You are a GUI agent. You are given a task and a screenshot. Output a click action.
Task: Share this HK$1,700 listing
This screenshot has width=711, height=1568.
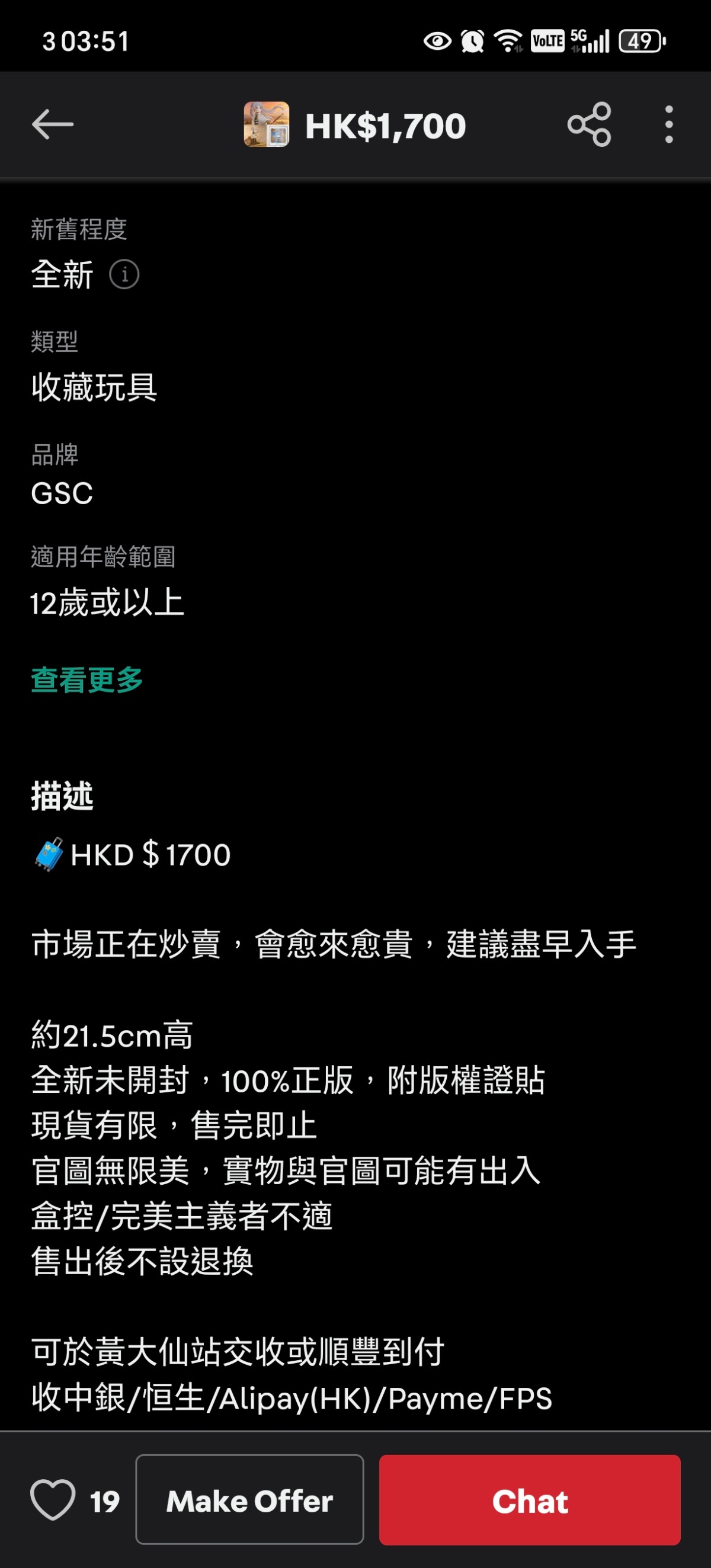588,125
